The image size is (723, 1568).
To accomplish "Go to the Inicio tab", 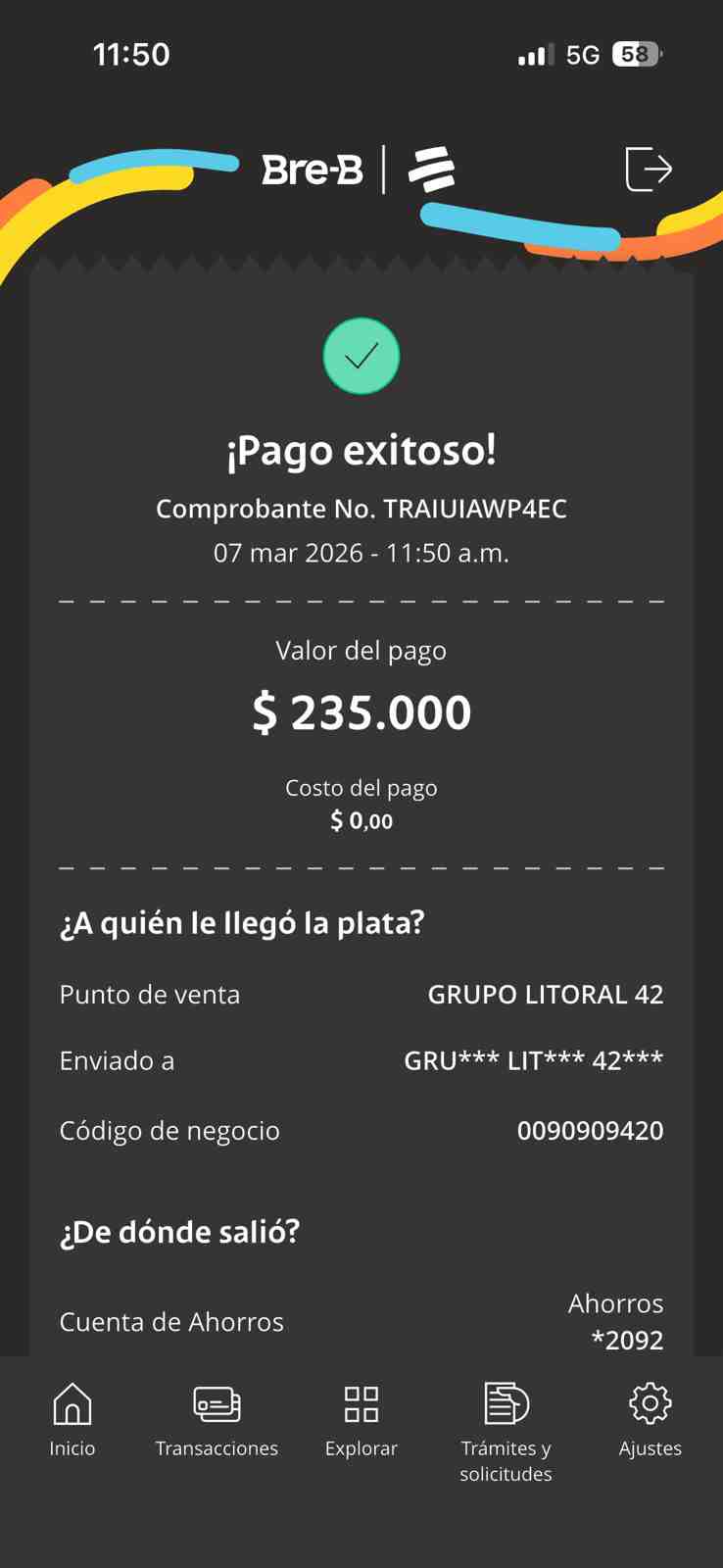I will pyautogui.click(x=72, y=1420).
